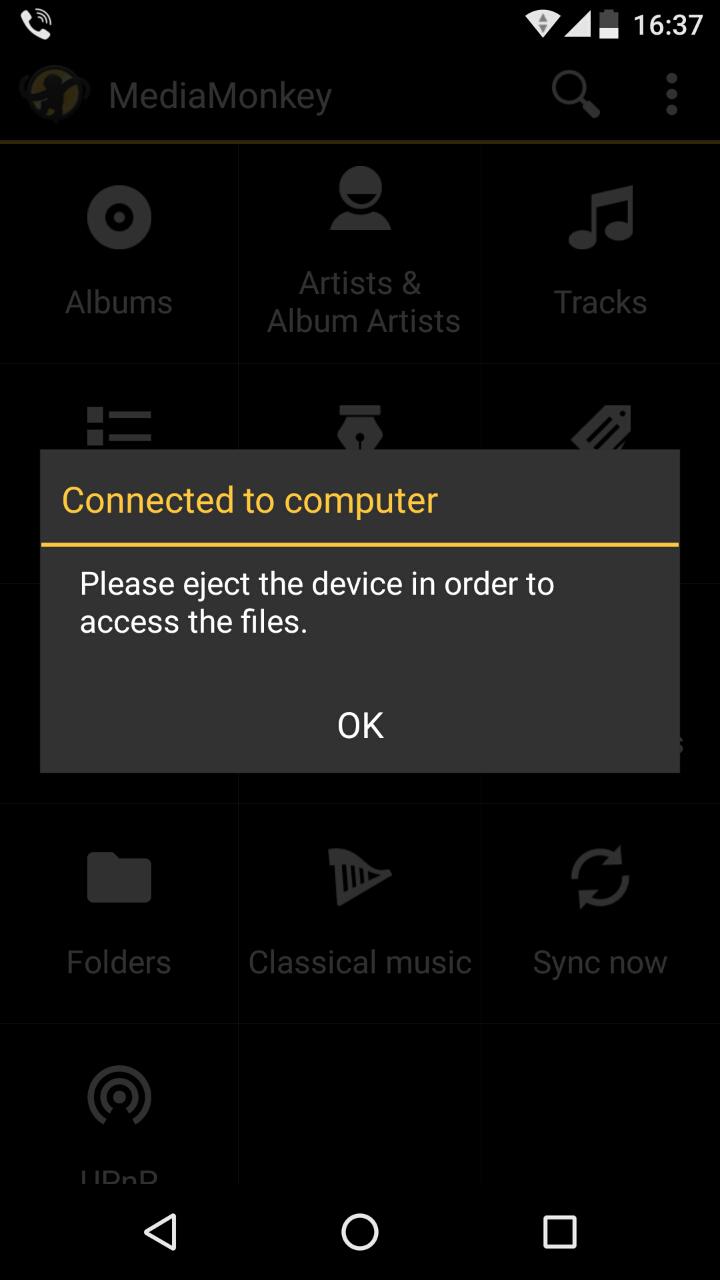
Task: Go back using the system back button
Action: click(160, 1232)
